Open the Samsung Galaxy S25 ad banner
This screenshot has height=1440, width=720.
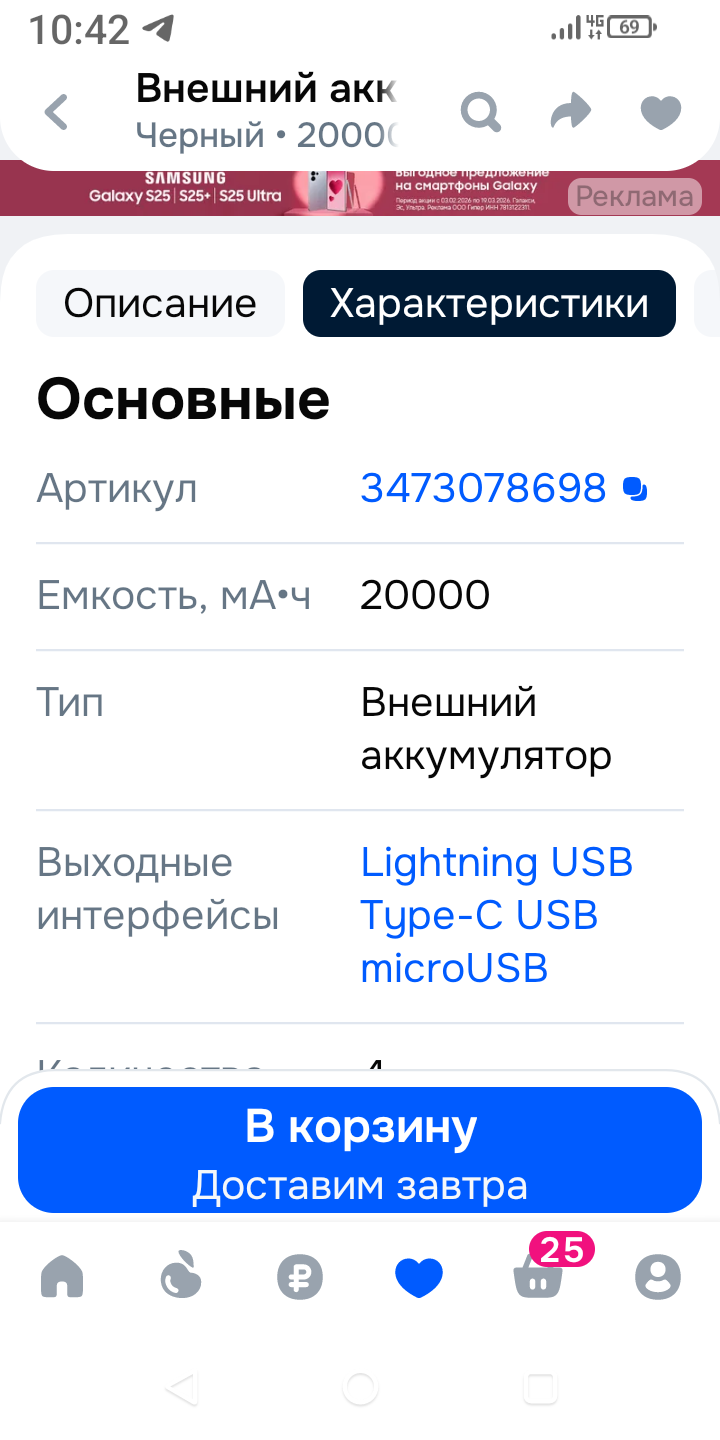click(330, 188)
